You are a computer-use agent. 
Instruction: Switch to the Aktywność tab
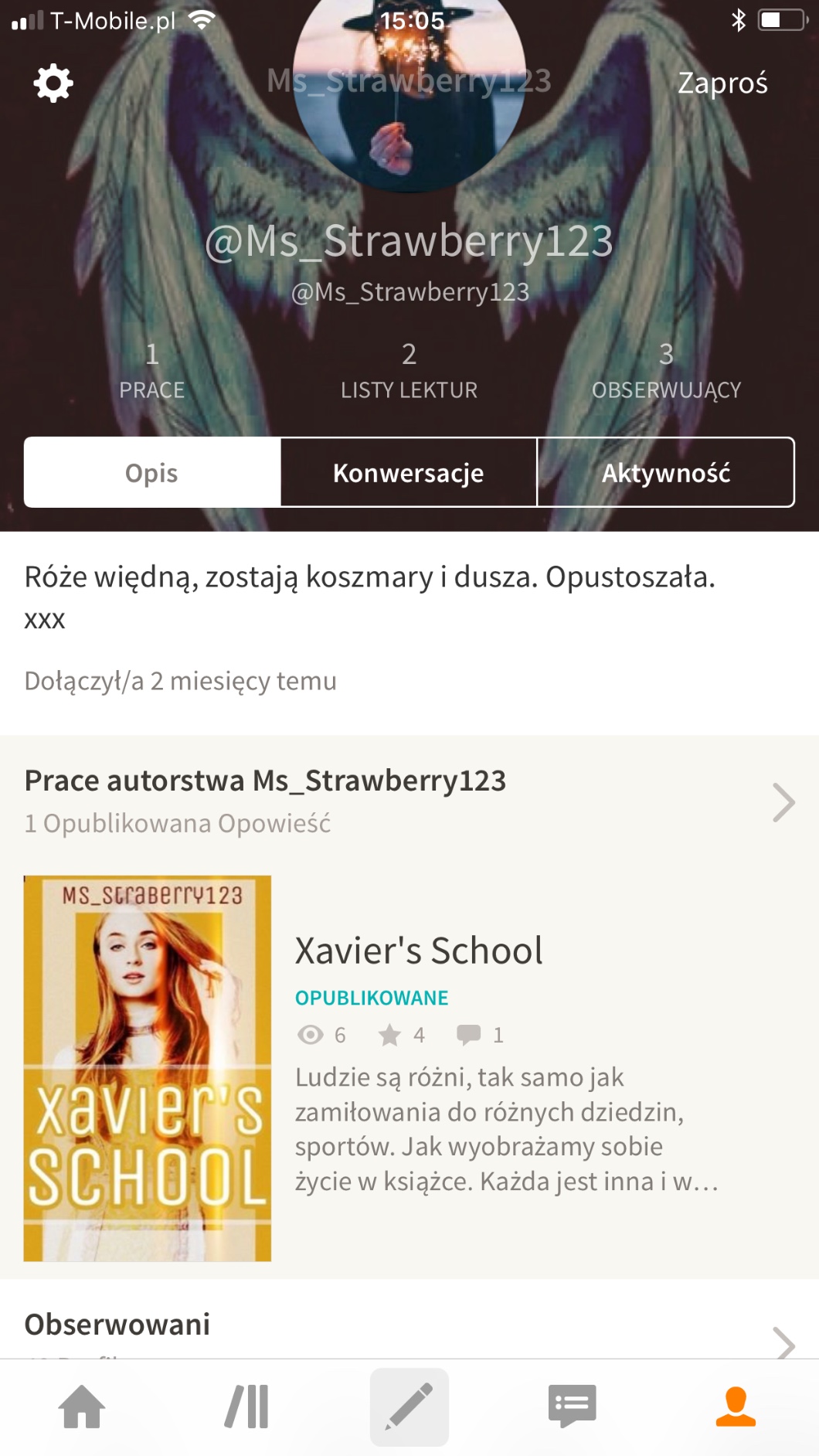[x=665, y=472]
